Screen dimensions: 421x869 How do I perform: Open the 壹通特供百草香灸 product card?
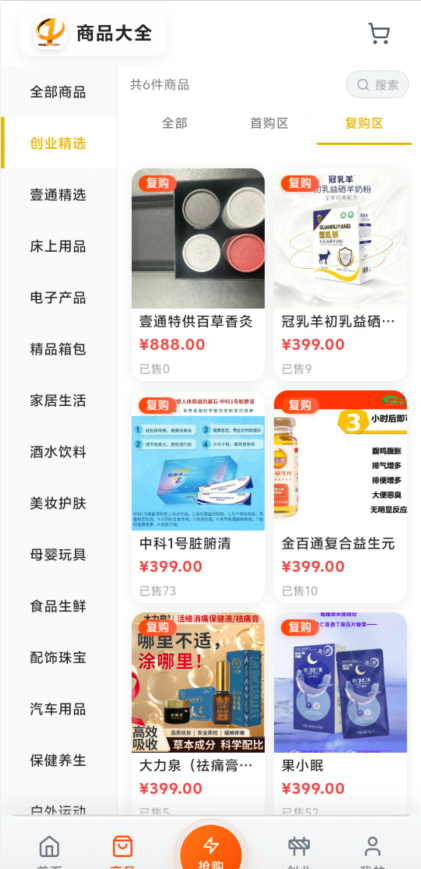click(x=198, y=274)
